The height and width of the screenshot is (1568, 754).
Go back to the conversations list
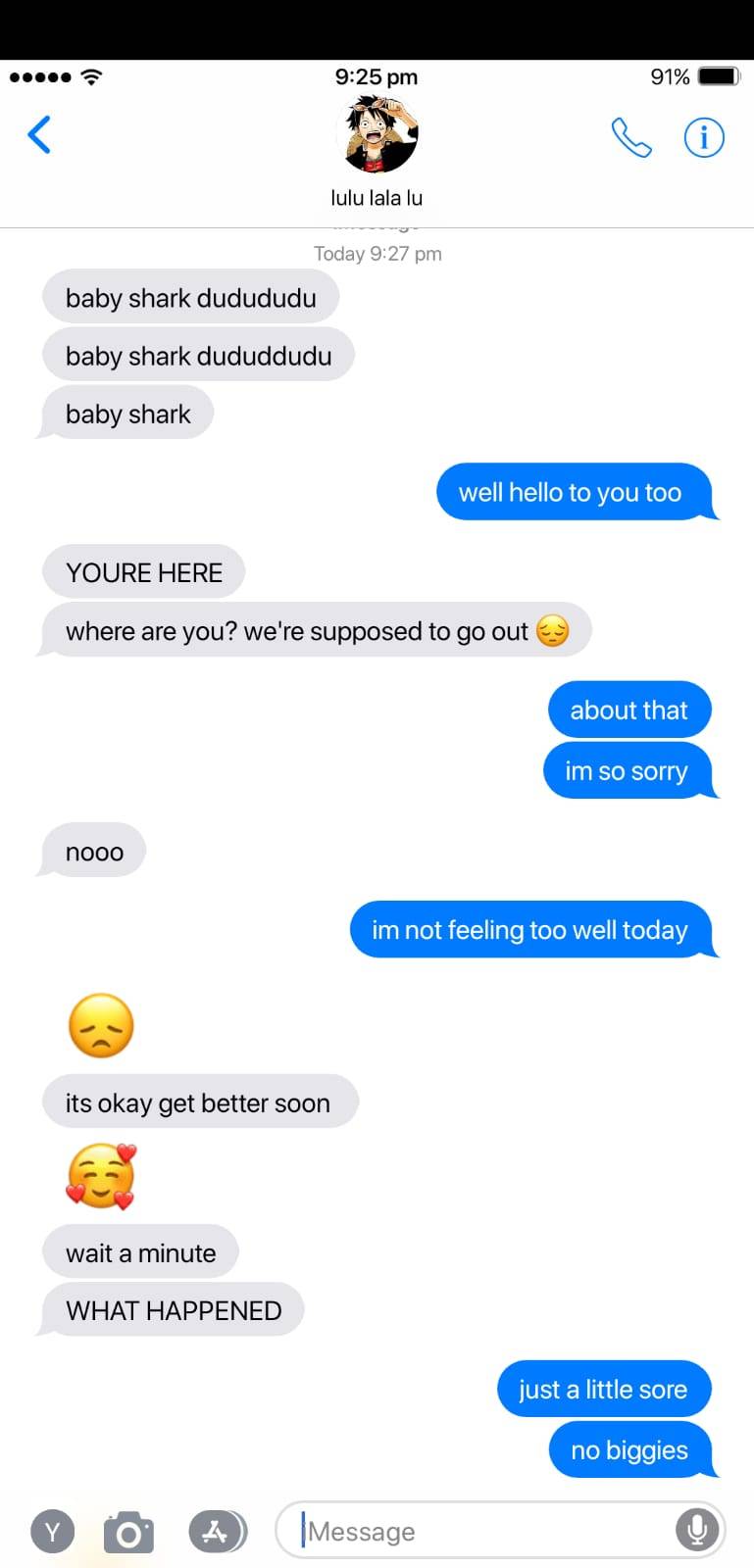pyautogui.click(x=39, y=135)
